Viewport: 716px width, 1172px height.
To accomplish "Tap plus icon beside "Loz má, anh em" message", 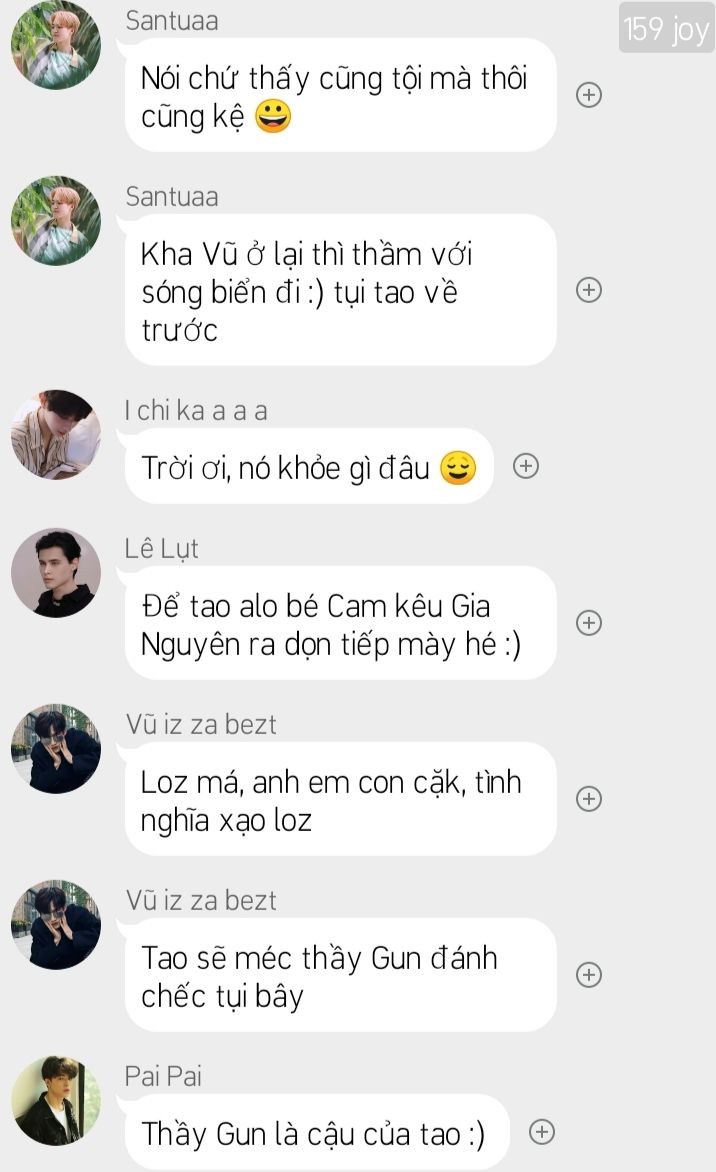I will tap(589, 798).
